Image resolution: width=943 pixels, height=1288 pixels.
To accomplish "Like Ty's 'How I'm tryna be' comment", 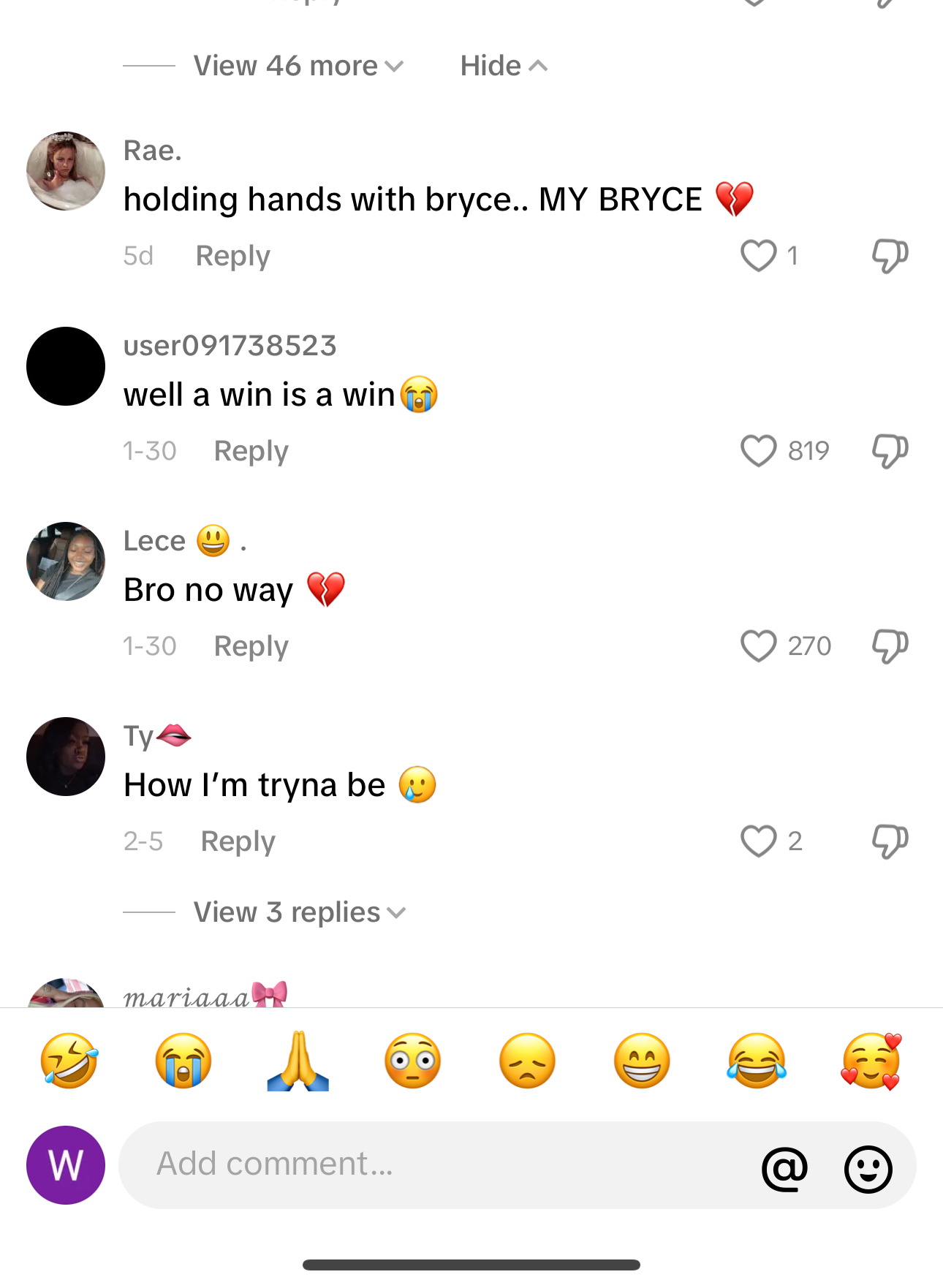I will (758, 841).
